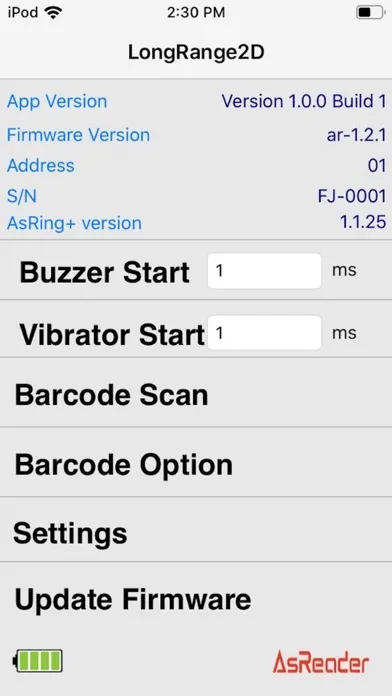The height and width of the screenshot is (696, 392).
Task: Tap the Buzzer Start button
Action: pyautogui.click(x=105, y=272)
